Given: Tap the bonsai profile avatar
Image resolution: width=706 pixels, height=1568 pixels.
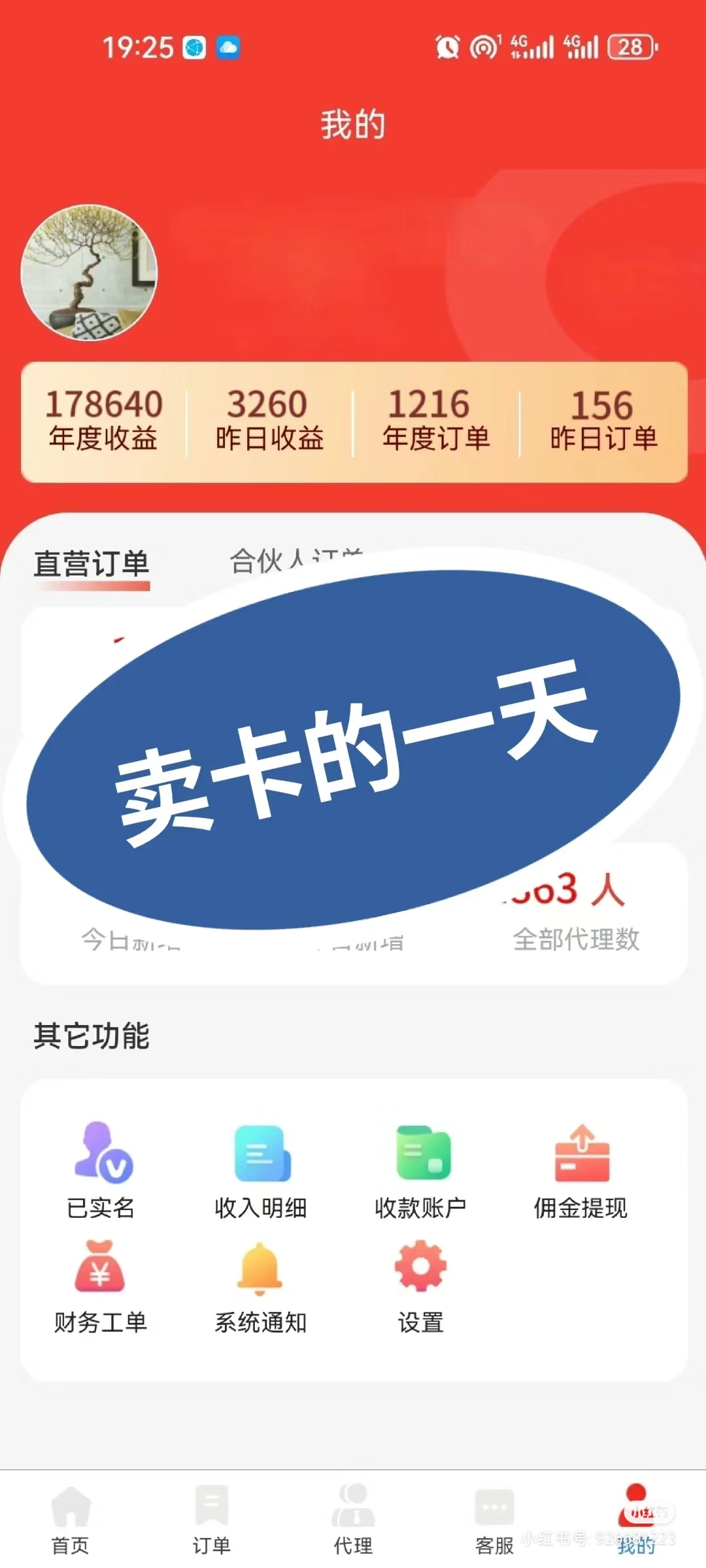Looking at the screenshot, I should tap(90, 272).
